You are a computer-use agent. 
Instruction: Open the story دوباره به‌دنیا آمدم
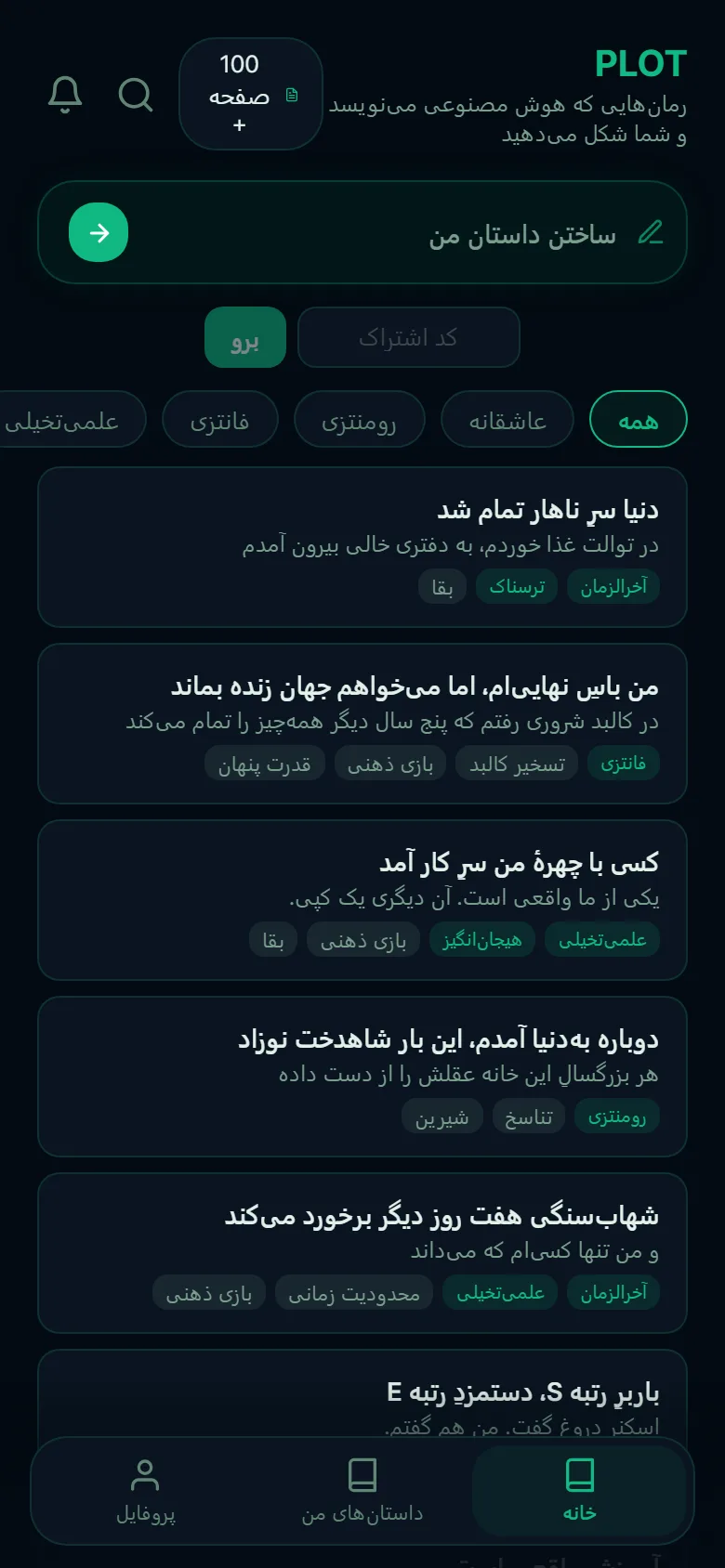[x=362, y=1077]
